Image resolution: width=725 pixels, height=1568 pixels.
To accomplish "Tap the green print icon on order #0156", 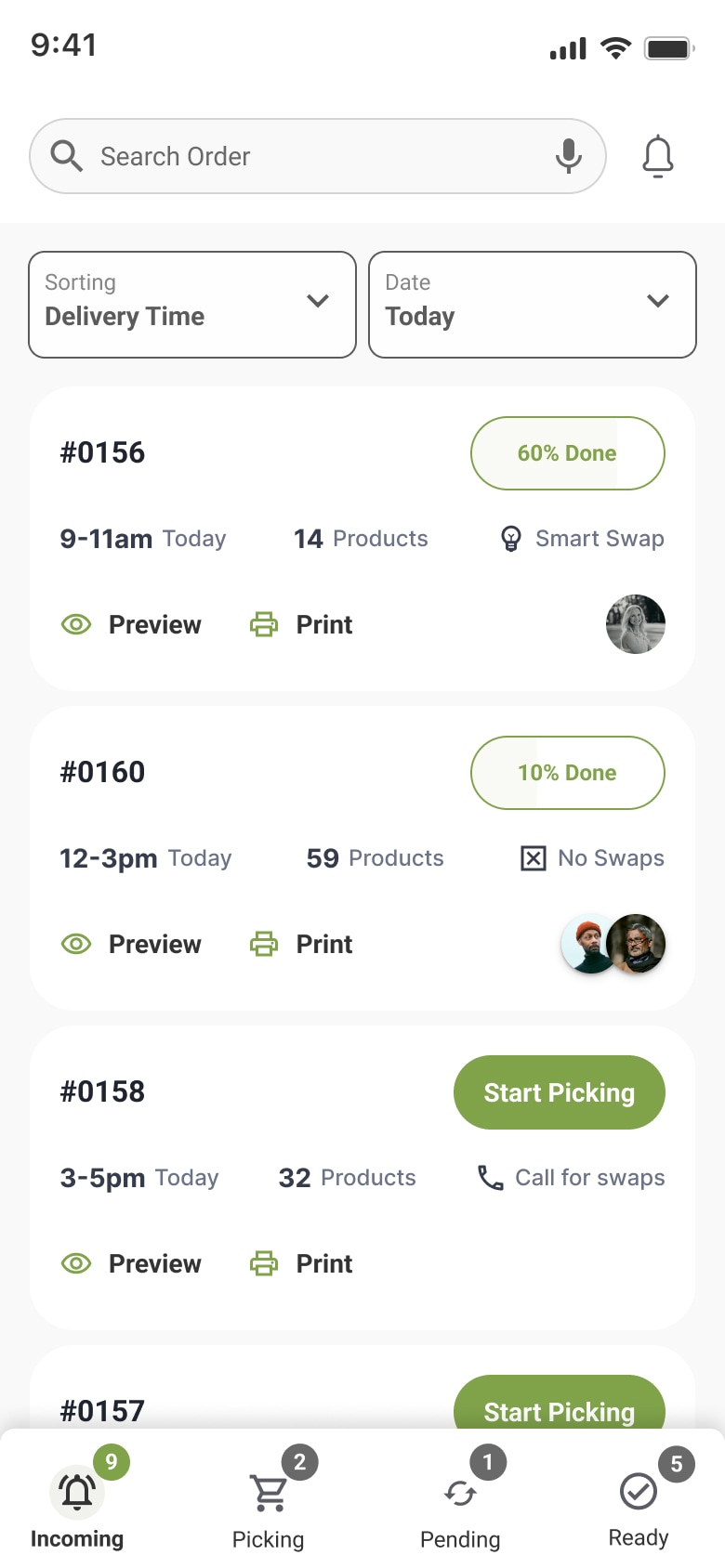I will click(x=264, y=624).
